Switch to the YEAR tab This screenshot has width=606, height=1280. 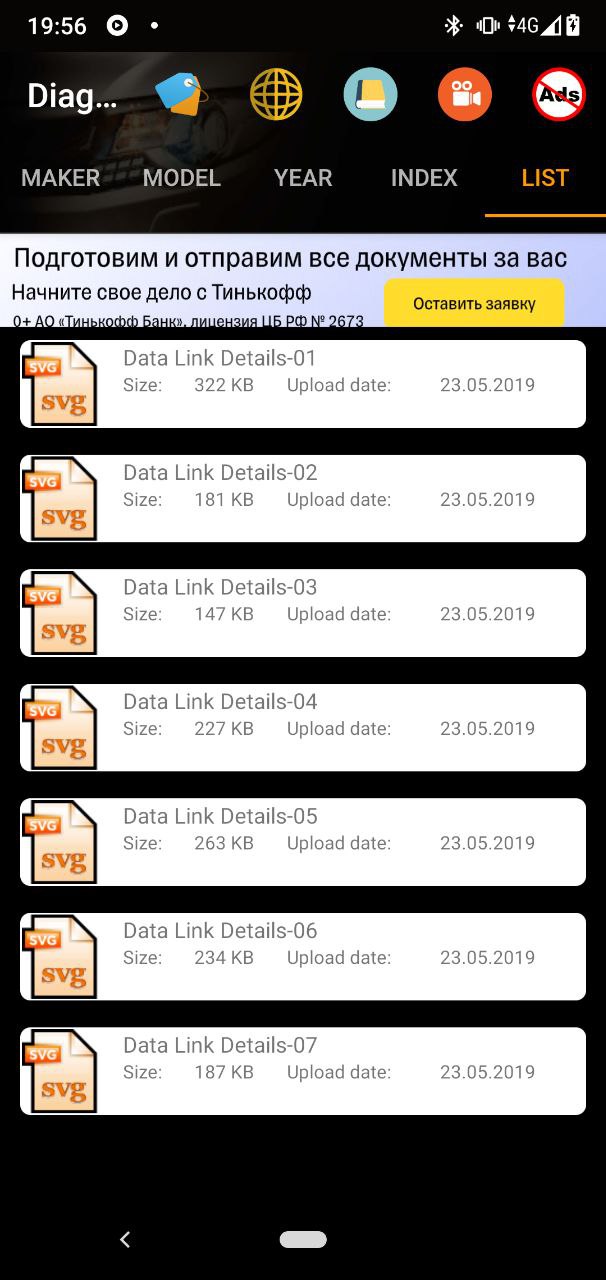[303, 178]
